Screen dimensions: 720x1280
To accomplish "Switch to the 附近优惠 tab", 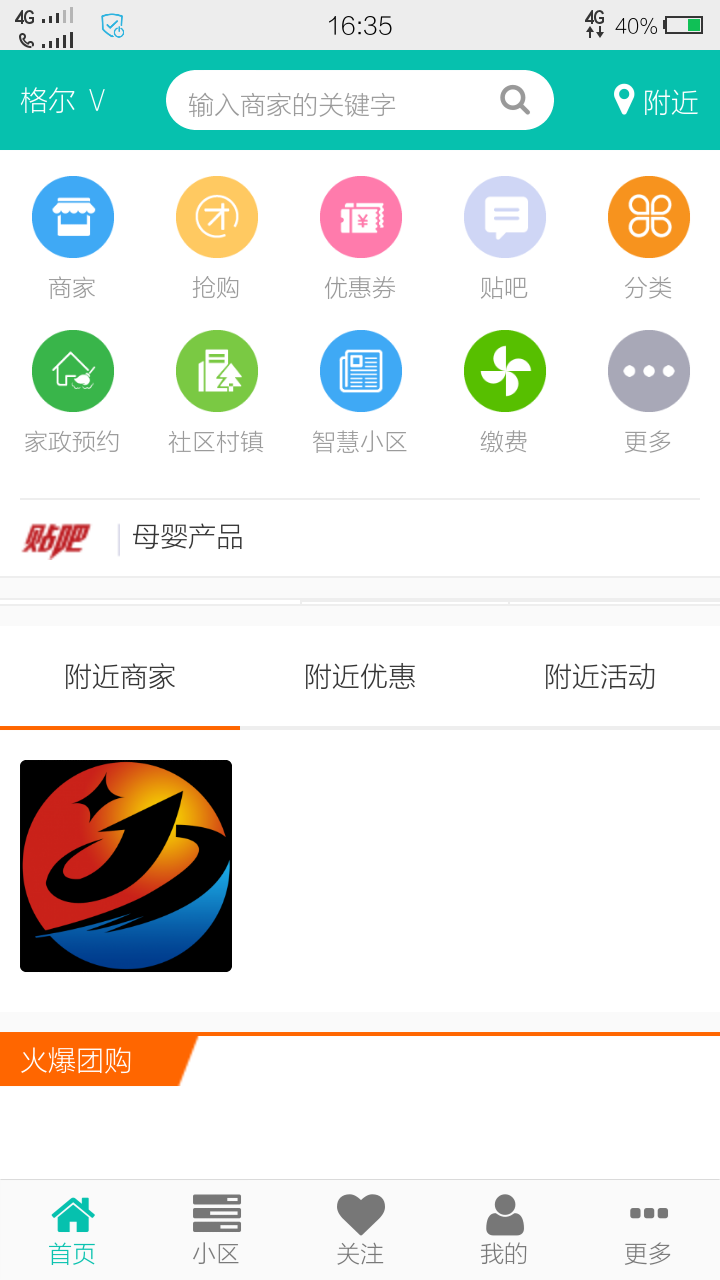I will click(360, 676).
